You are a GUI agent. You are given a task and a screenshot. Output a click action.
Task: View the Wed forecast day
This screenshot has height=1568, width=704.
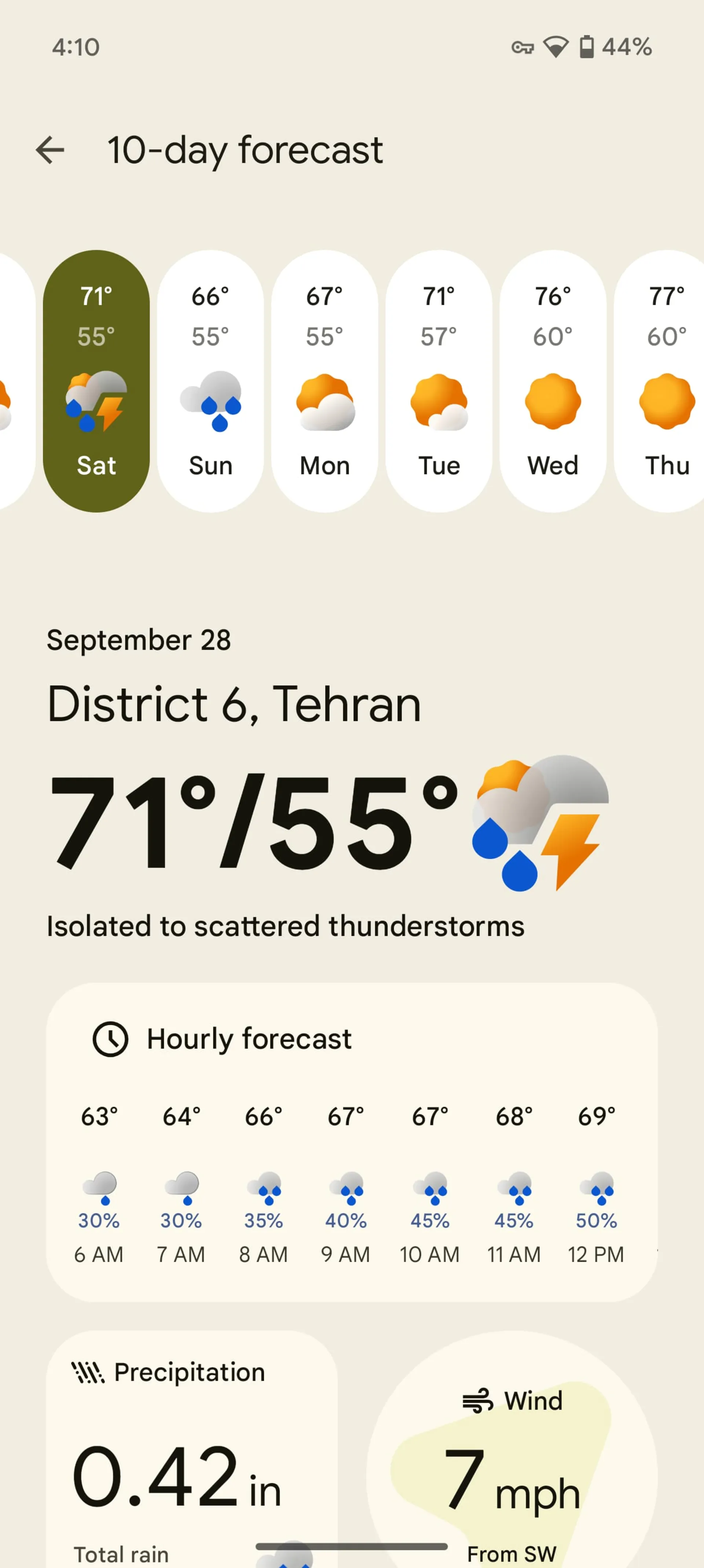[x=553, y=381]
